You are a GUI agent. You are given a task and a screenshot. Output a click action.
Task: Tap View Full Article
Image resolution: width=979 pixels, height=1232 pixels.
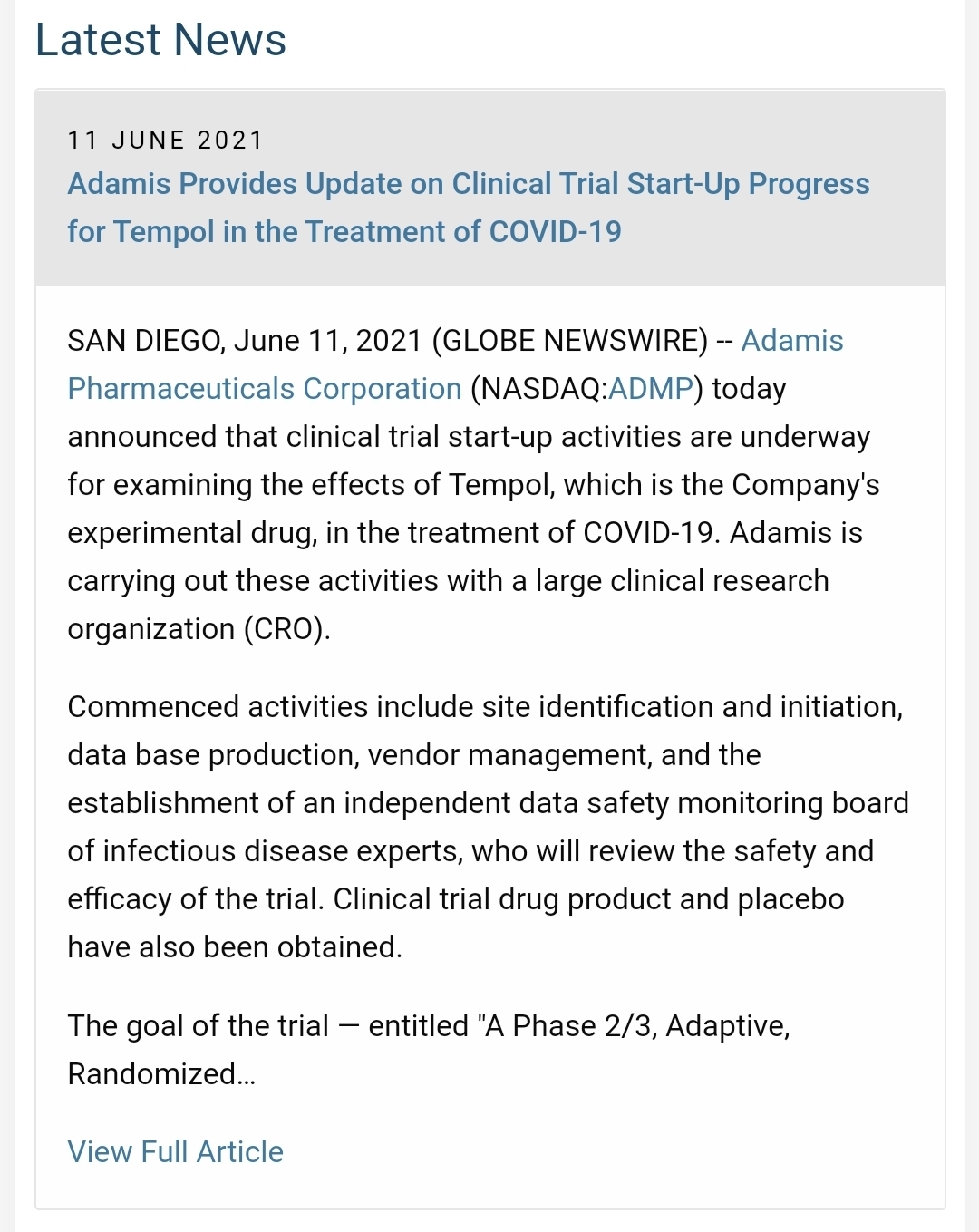[x=175, y=1151]
